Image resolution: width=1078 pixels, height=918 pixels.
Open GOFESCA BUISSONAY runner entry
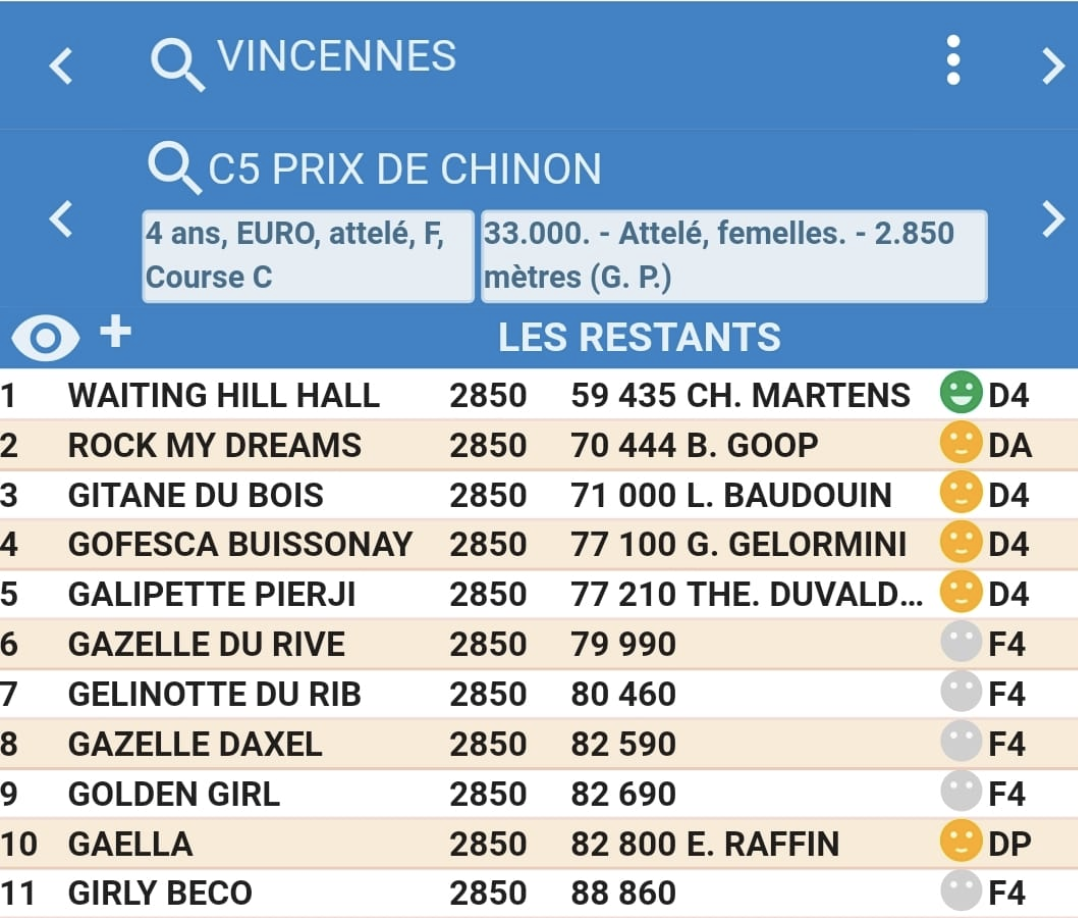pos(240,545)
